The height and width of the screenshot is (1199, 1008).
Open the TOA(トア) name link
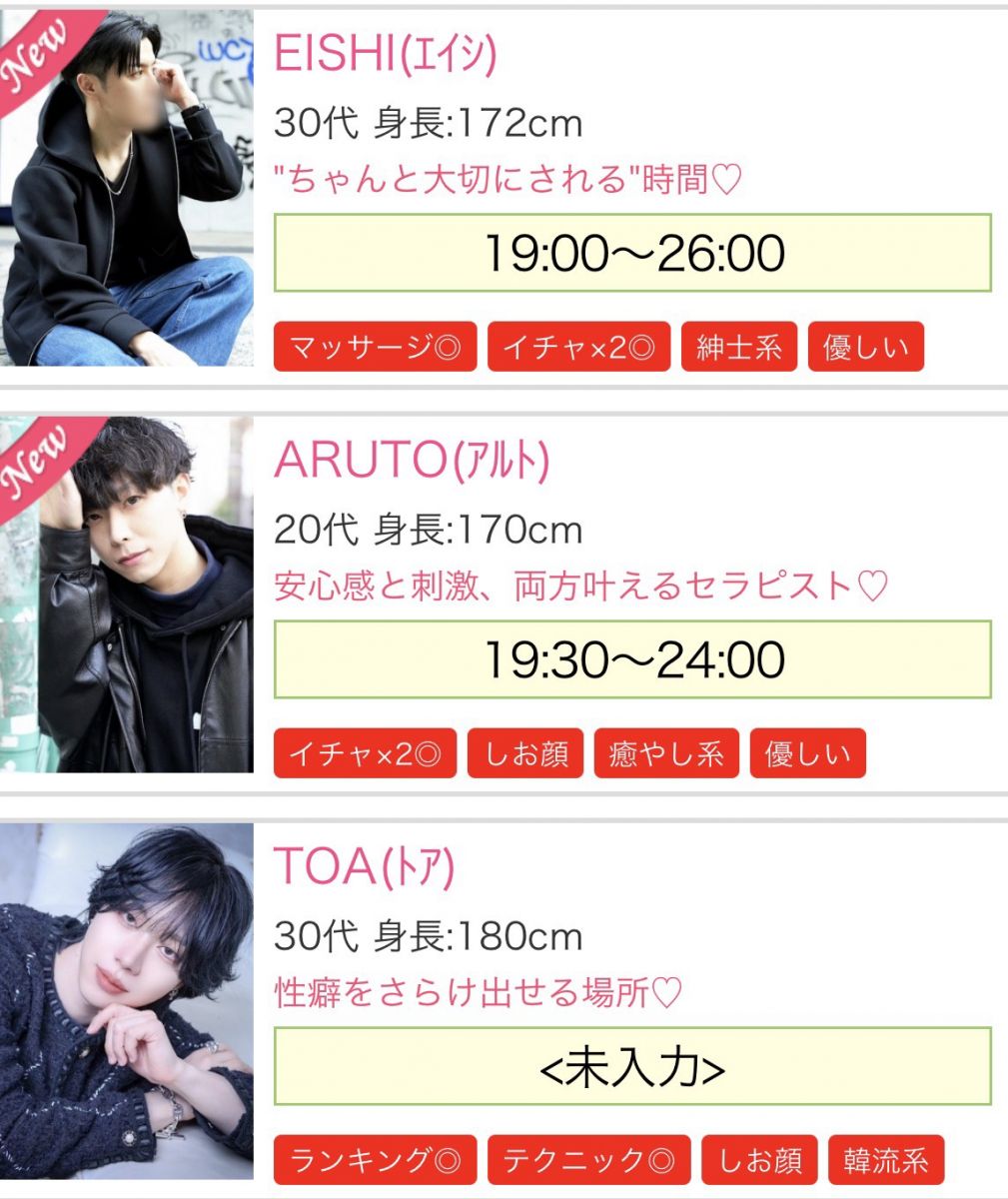[x=364, y=866]
